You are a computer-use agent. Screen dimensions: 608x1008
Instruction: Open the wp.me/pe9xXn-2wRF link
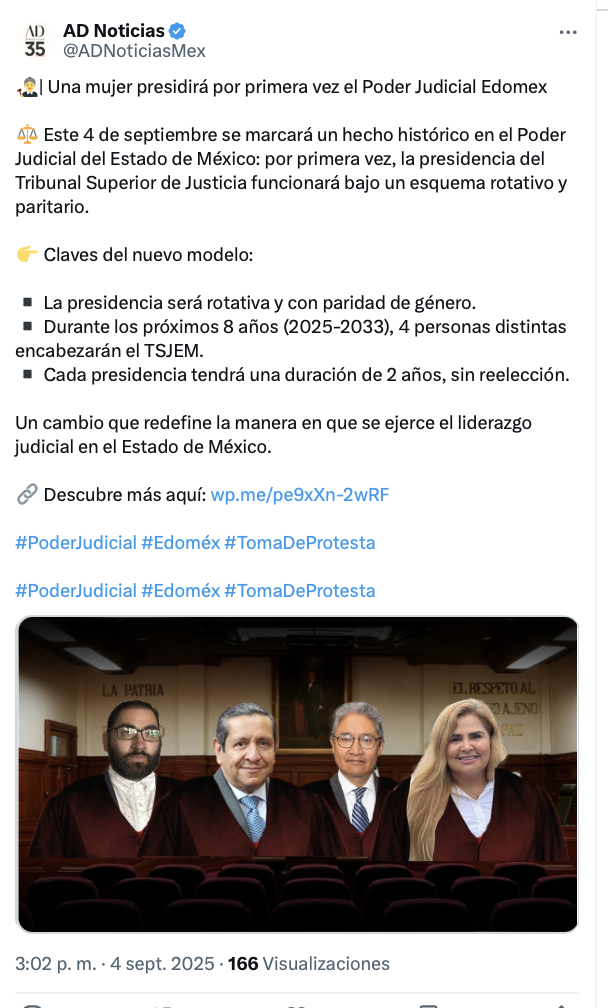click(299, 494)
